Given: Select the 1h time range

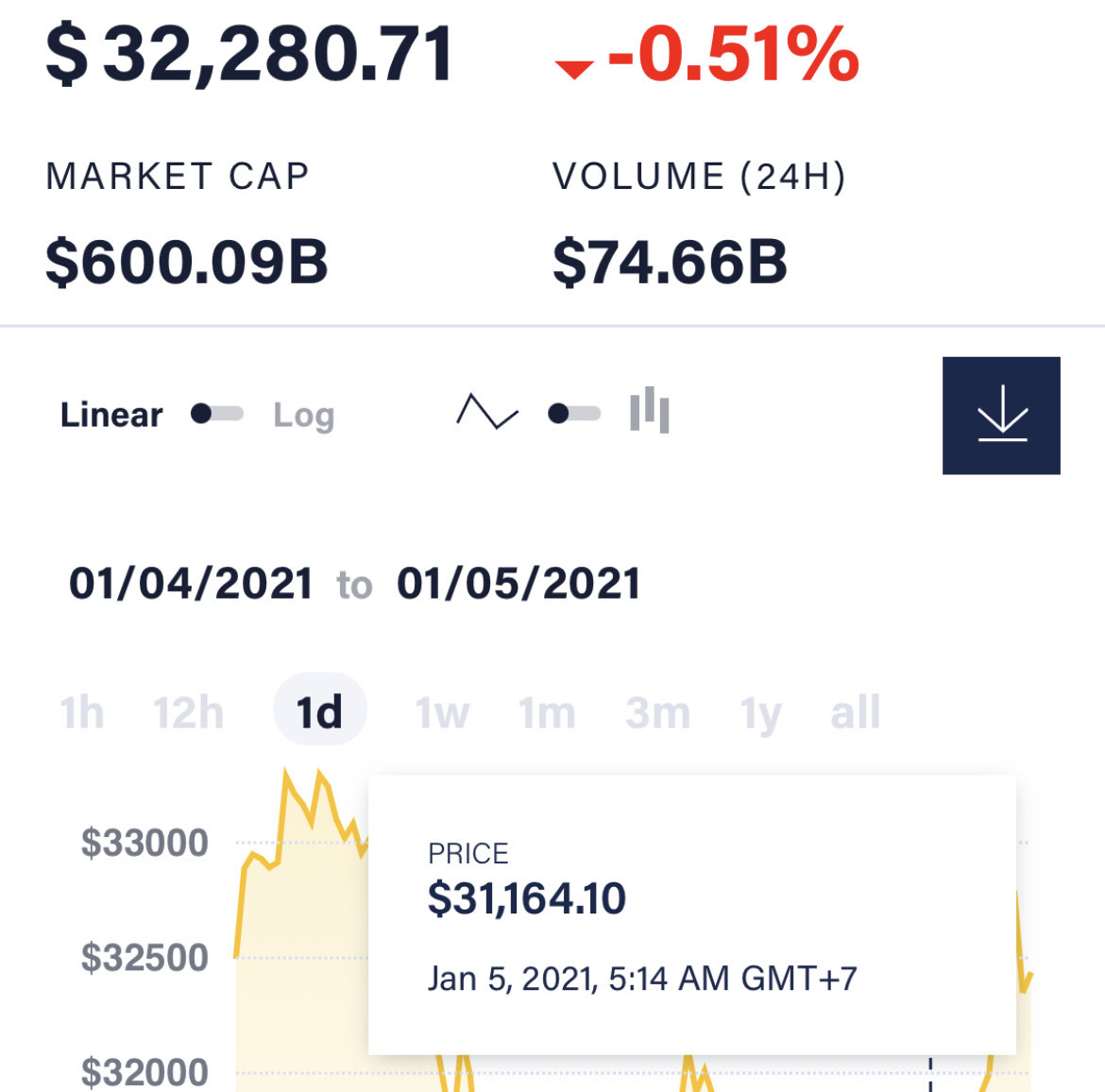Looking at the screenshot, I should click(82, 712).
